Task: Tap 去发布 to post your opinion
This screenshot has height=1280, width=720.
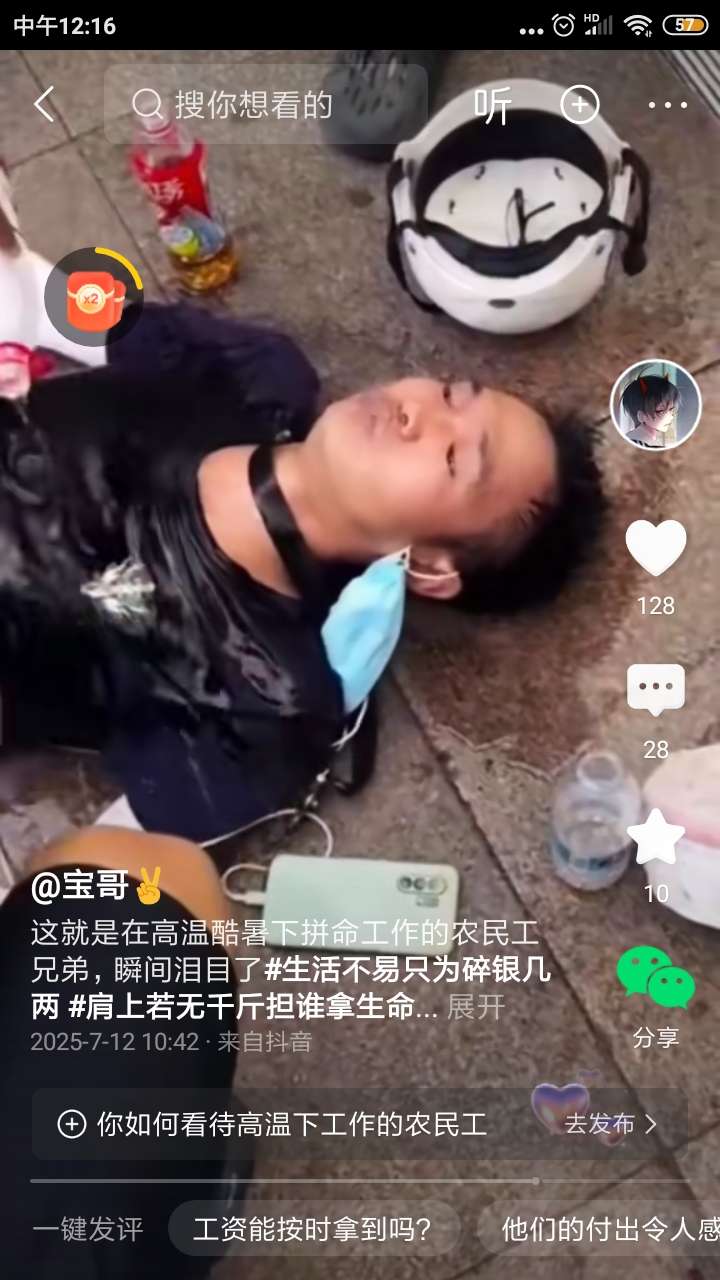Action: tap(610, 1124)
